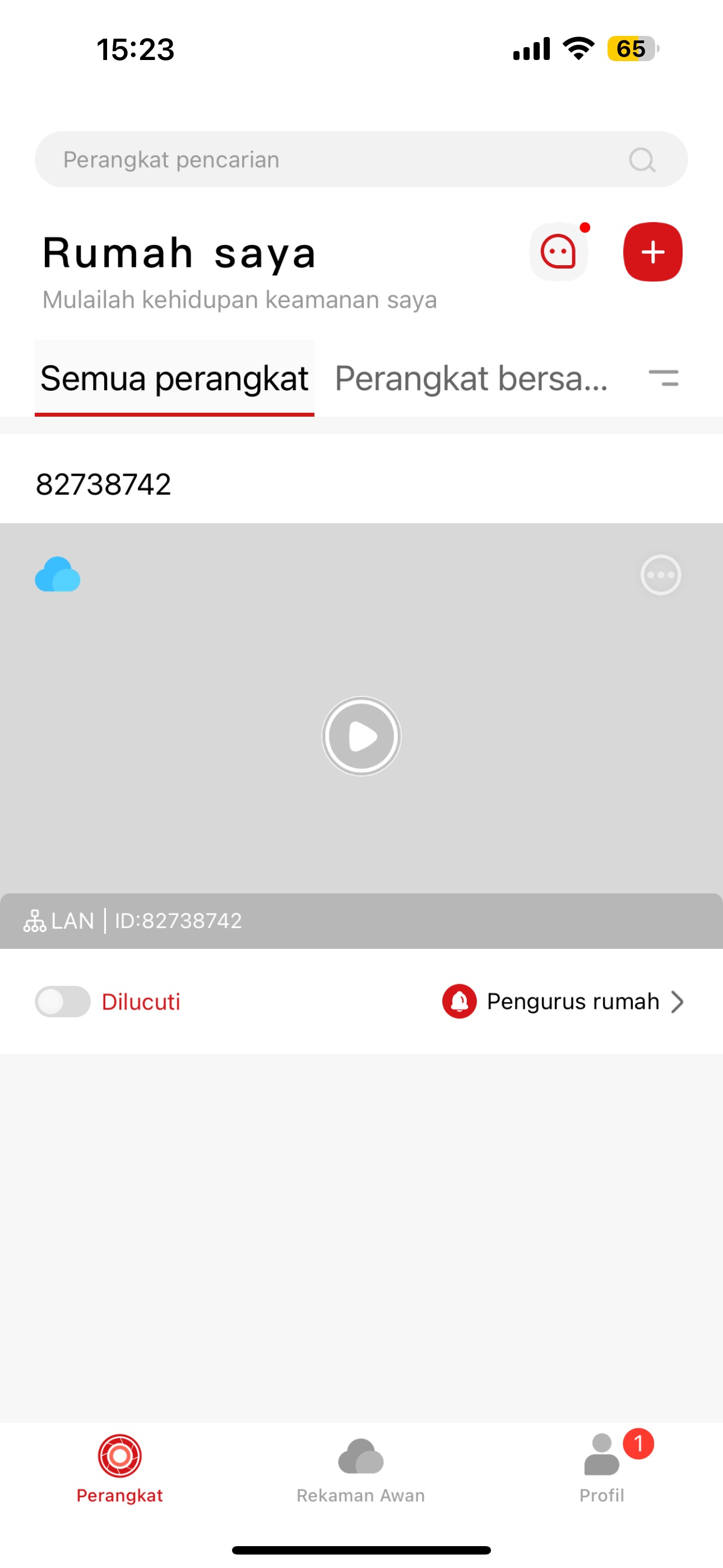This screenshot has height=1568, width=723.
Task: Go to the Rekaman Awan tab
Action: 361,1469
